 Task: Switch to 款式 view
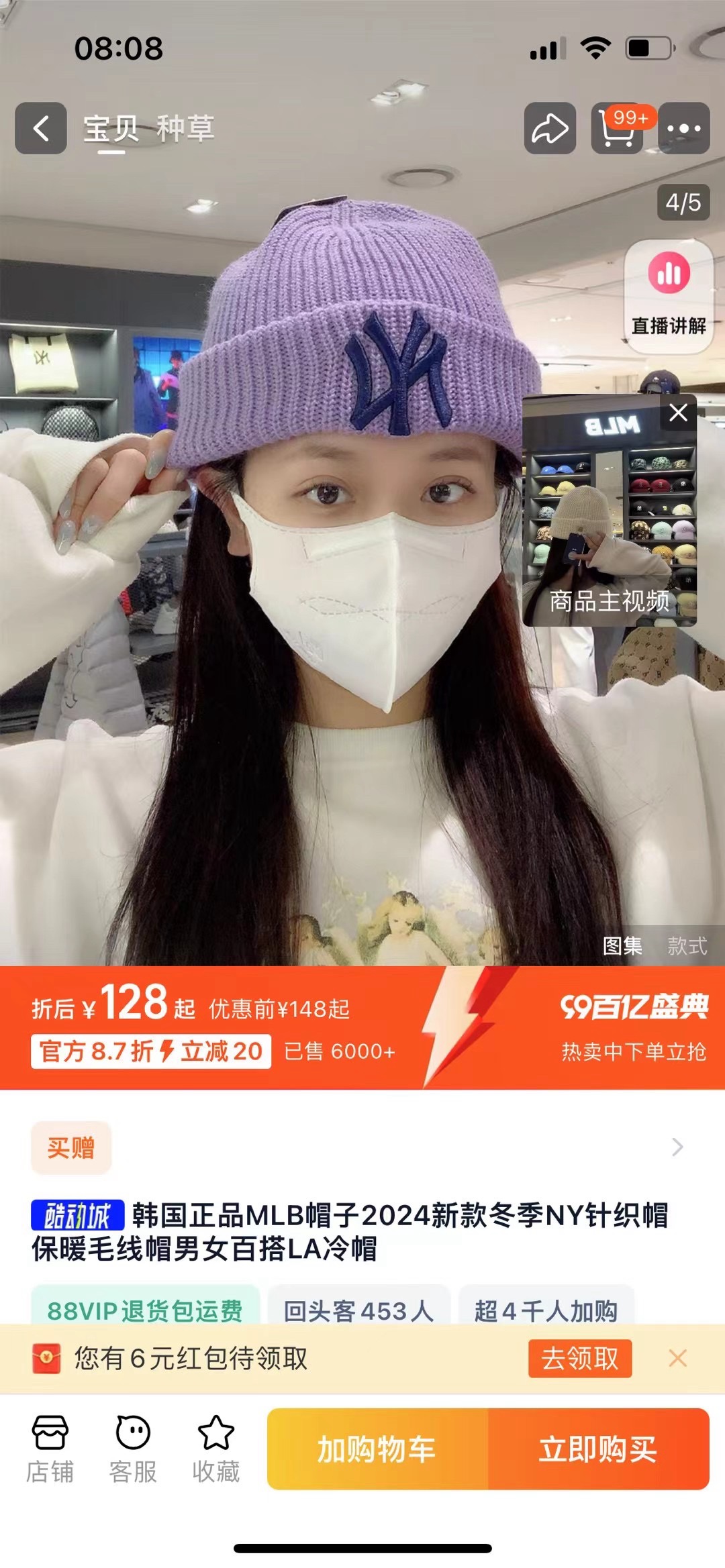pyautogui.click(x=687, y=946)
